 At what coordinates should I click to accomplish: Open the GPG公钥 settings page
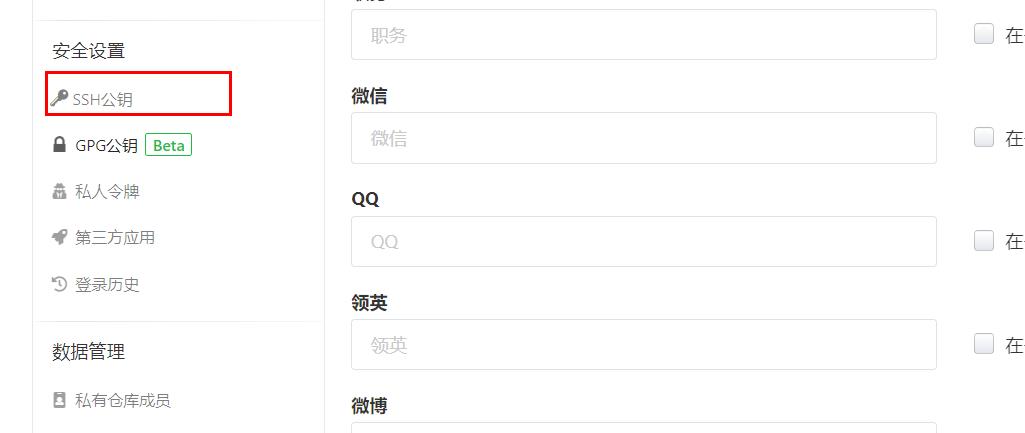(106, 145)
